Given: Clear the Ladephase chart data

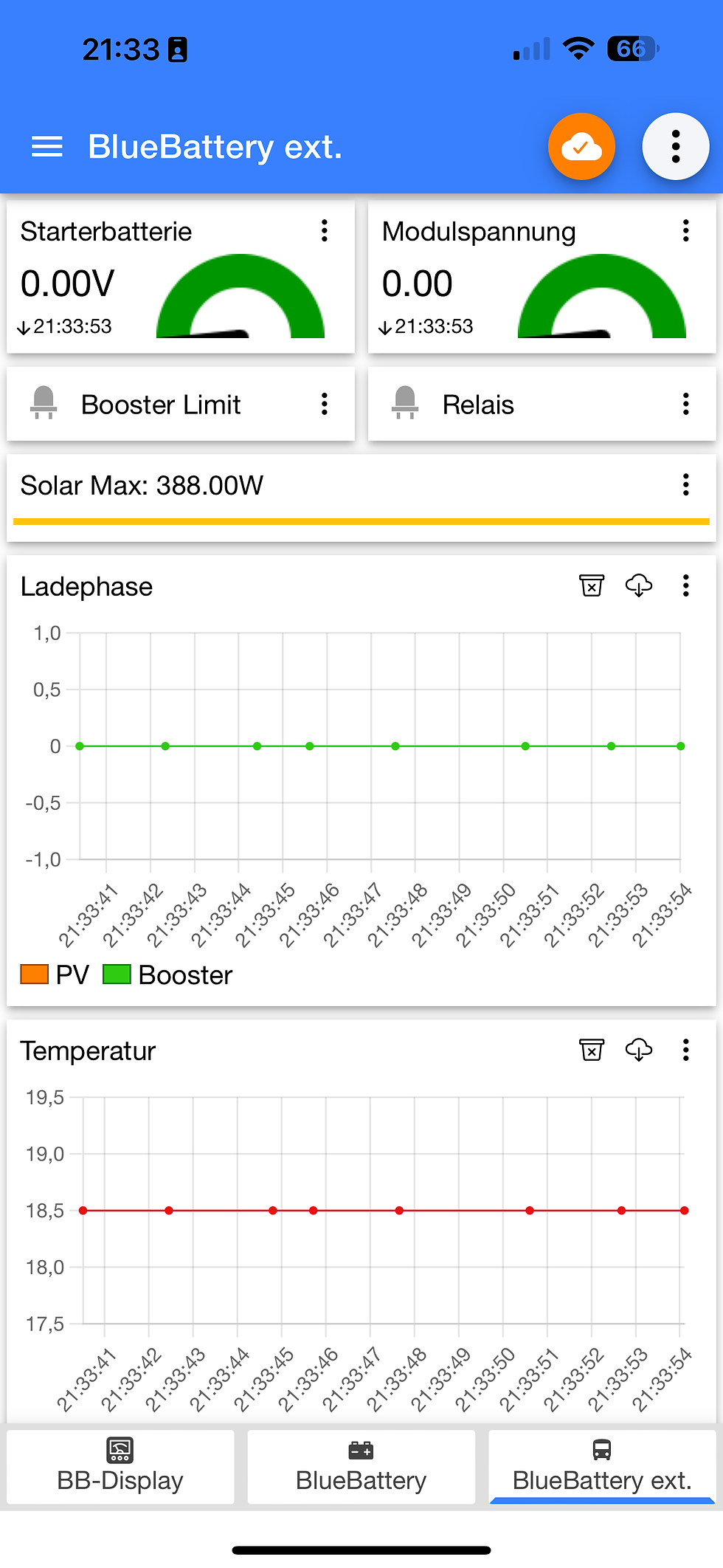Looking at the screenshot, I should (x=592, y=585).
